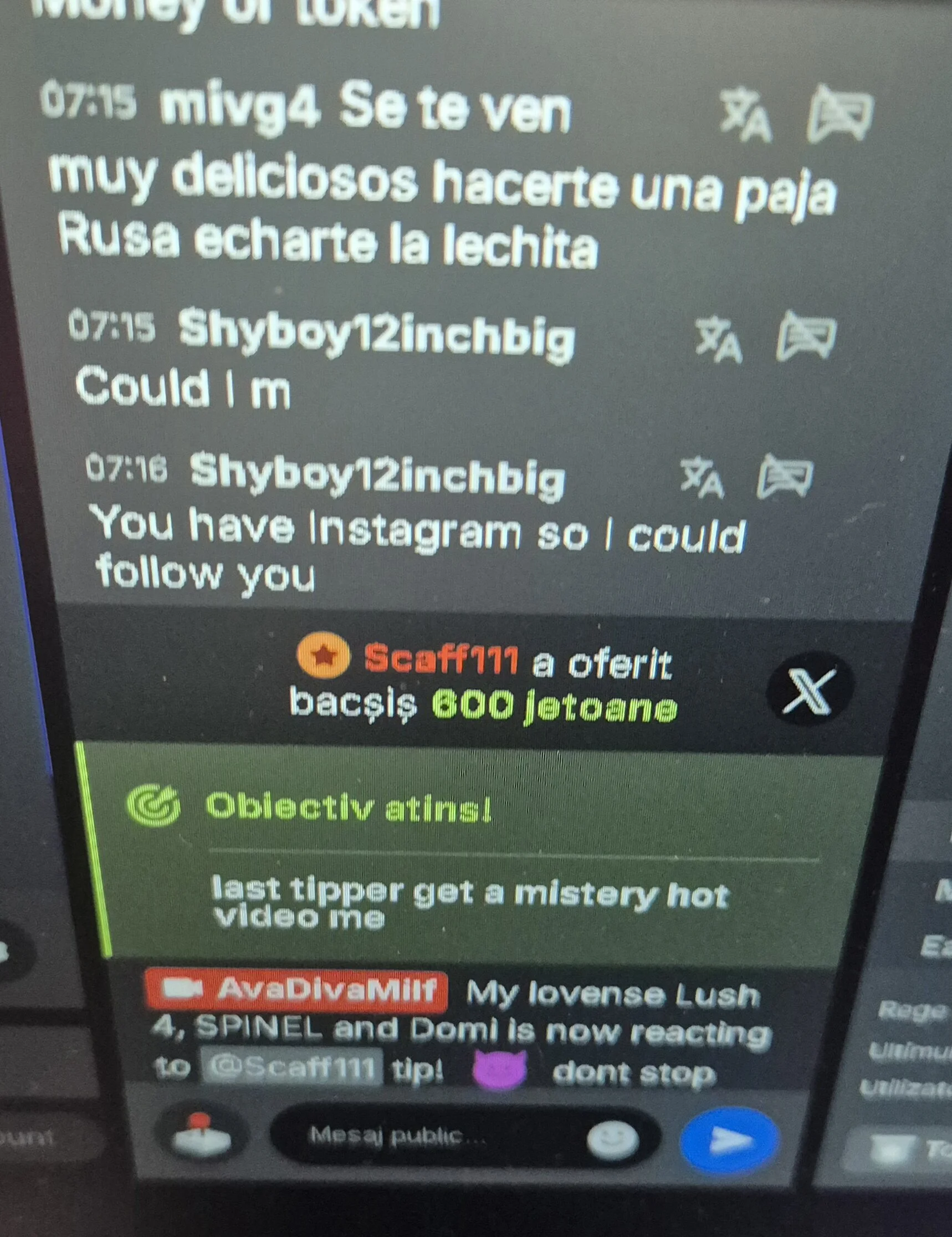Open Scaff111's profile from the tip notice
Image resolution: width=952 pixels, height=1237 pixels.
[x=441, y=659]
